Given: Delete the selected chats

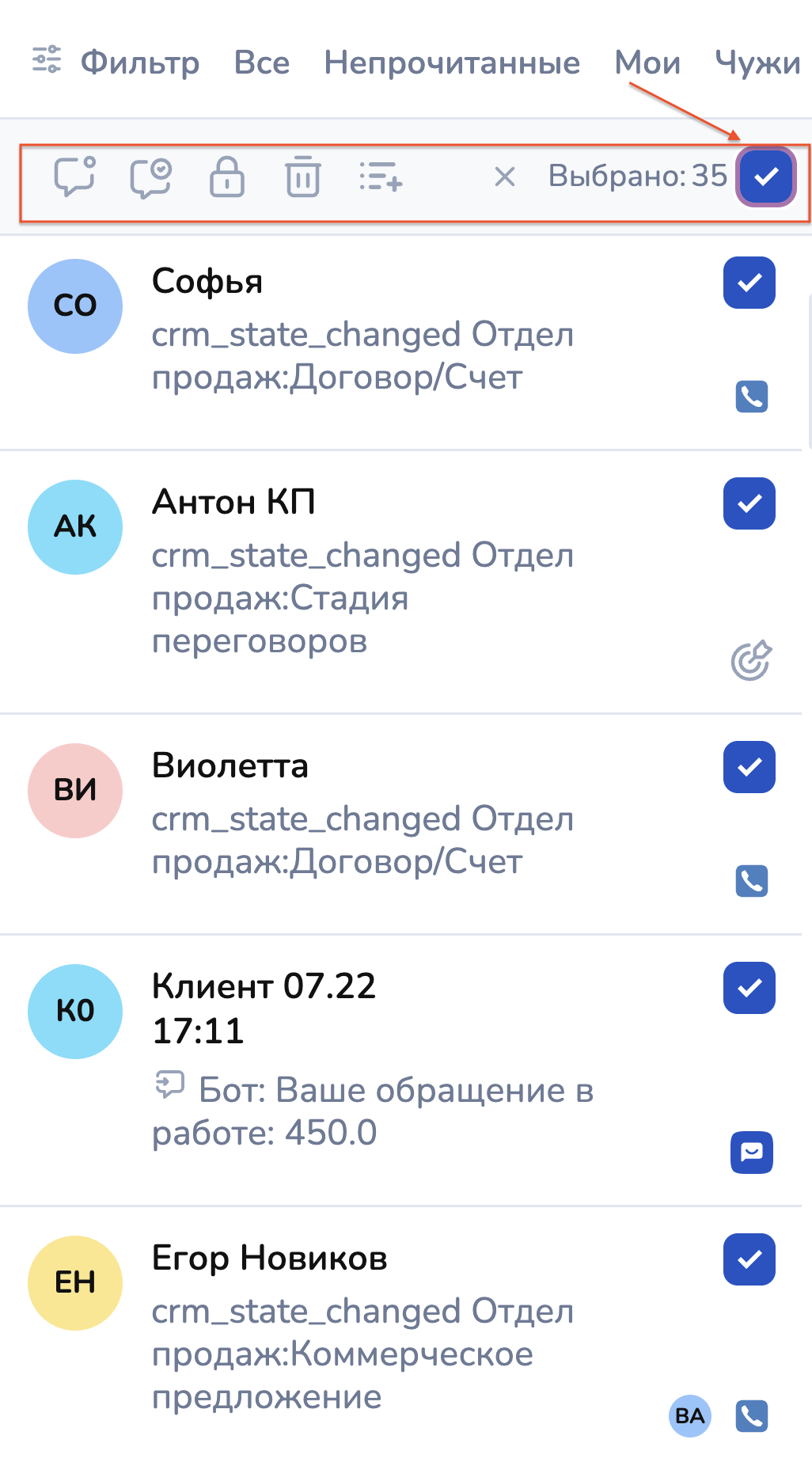Looking at the screenshot, I should (302, 176).
